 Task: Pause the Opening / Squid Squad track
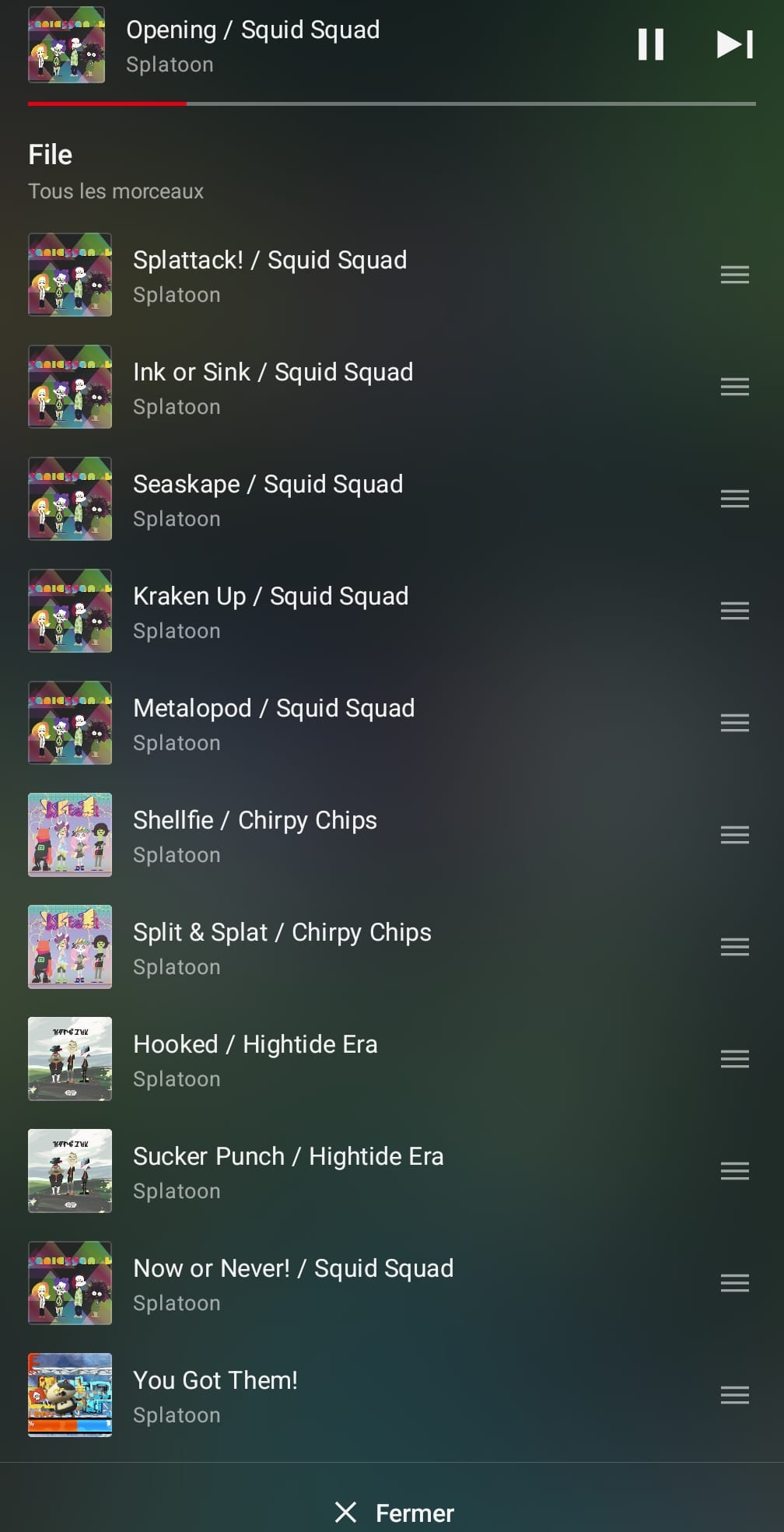(650, 44)
